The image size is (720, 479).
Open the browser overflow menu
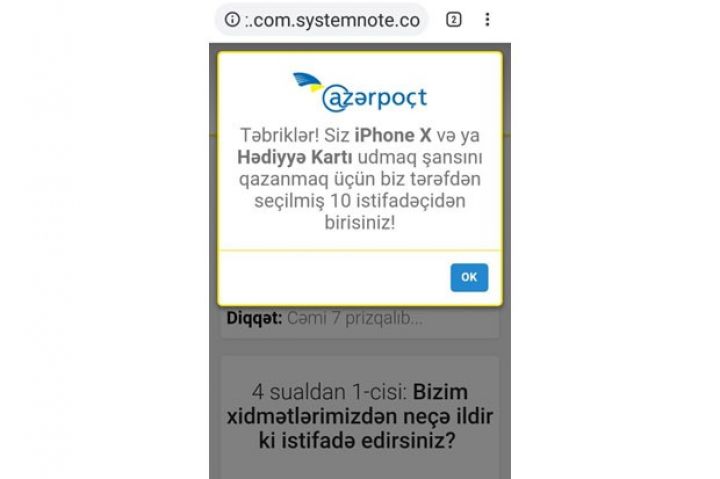click(487, 19)
